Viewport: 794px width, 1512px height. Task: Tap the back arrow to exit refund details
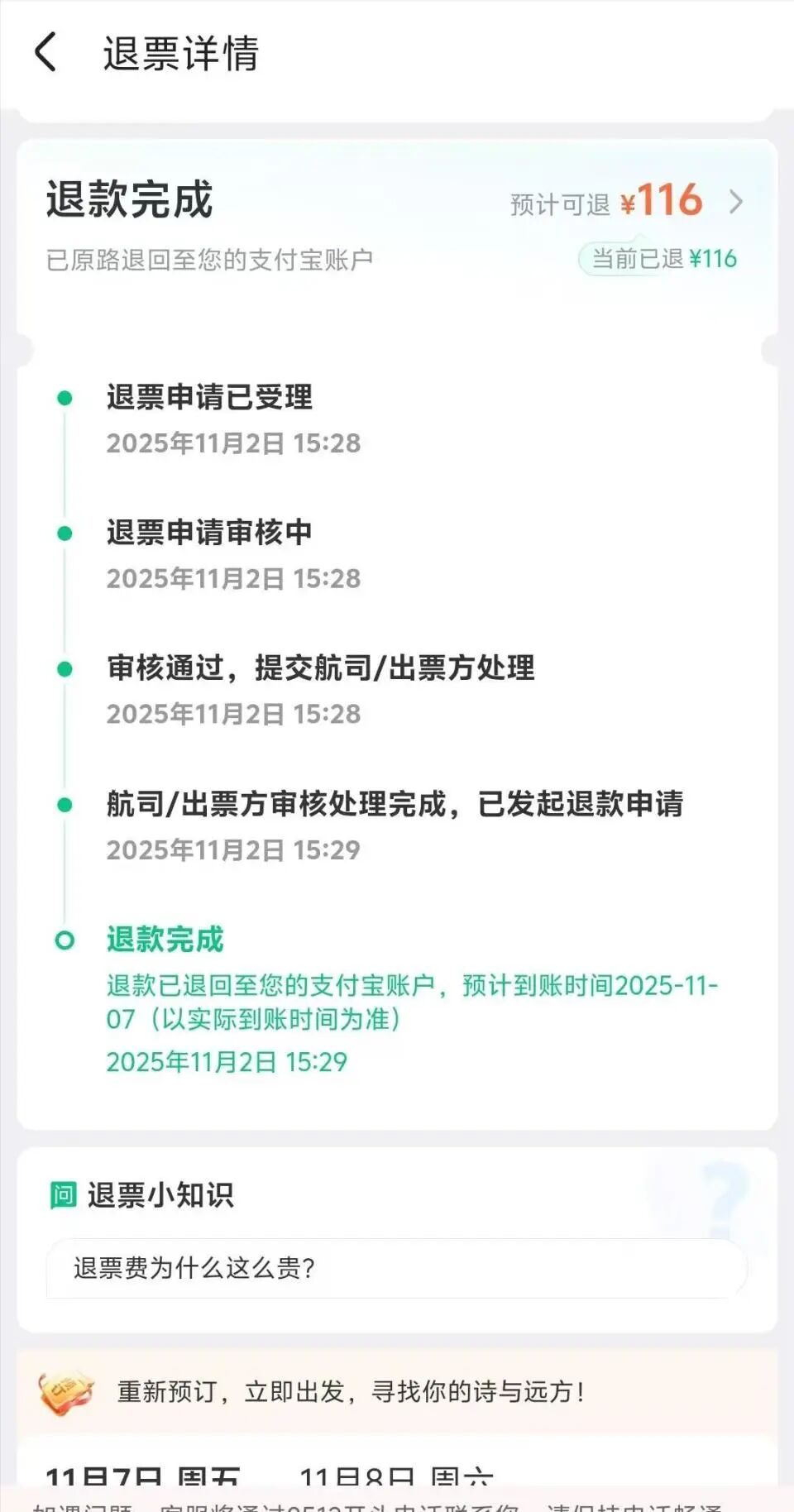click(45, 51)
